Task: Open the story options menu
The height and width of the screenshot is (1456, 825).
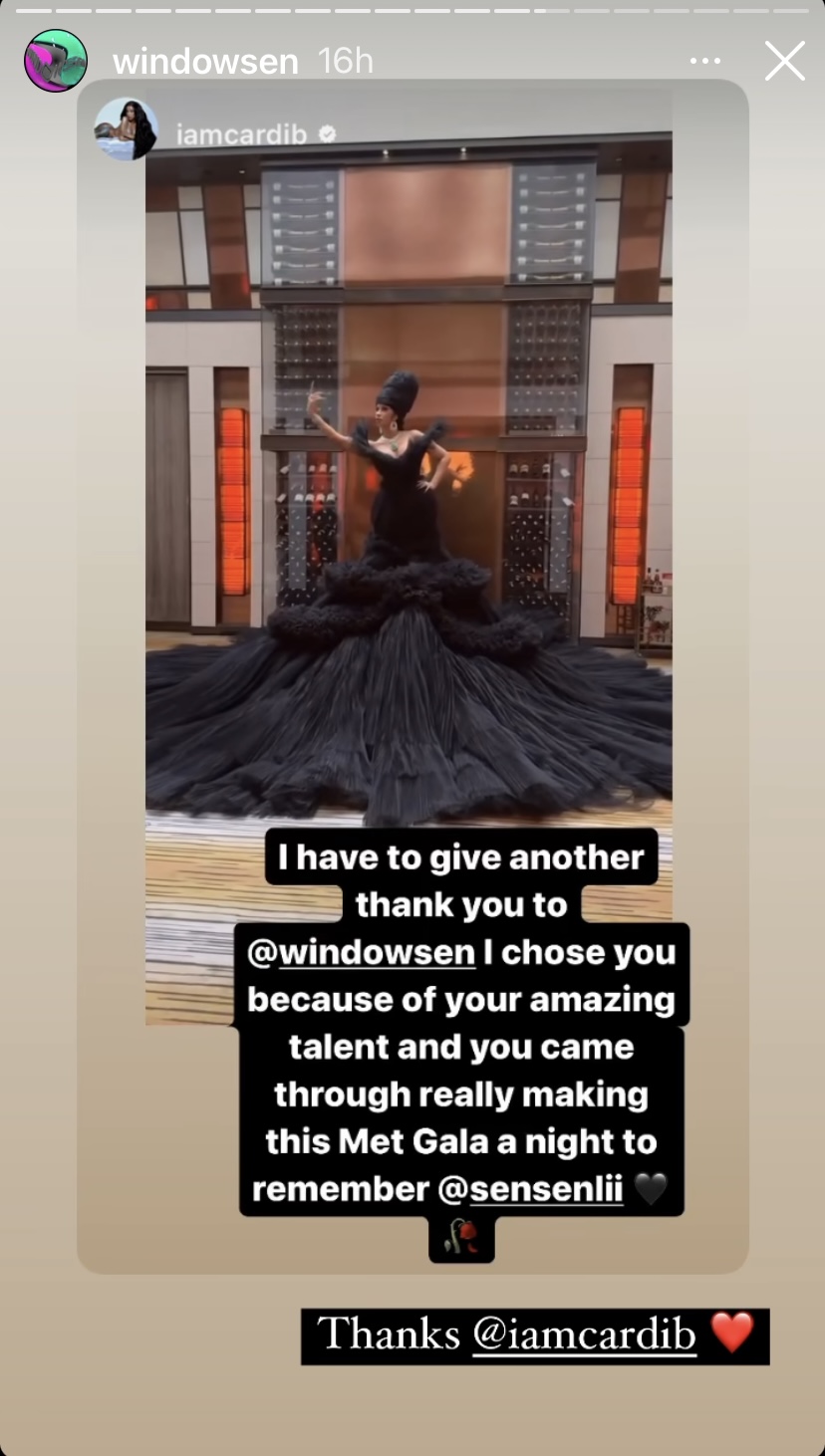Action: (x=704, y=62)
